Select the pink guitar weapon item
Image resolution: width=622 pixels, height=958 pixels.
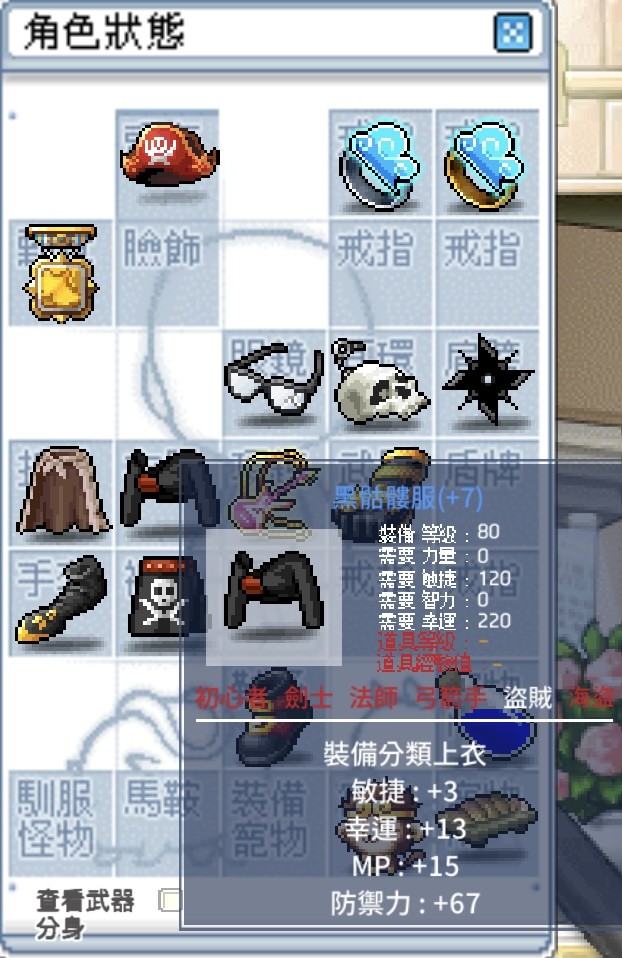270,490
